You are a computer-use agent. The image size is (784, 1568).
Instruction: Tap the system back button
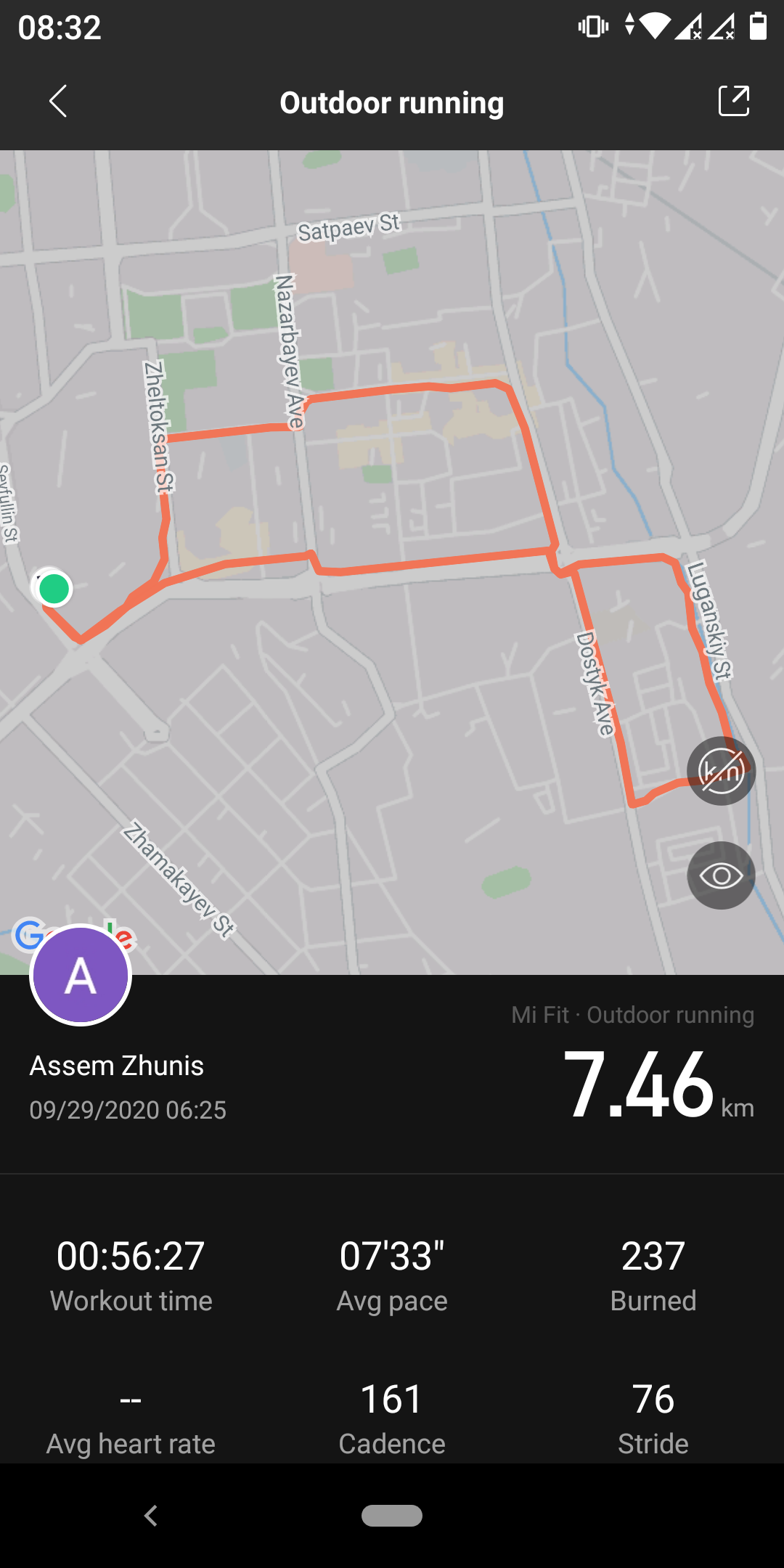[x=151, y=1516]
